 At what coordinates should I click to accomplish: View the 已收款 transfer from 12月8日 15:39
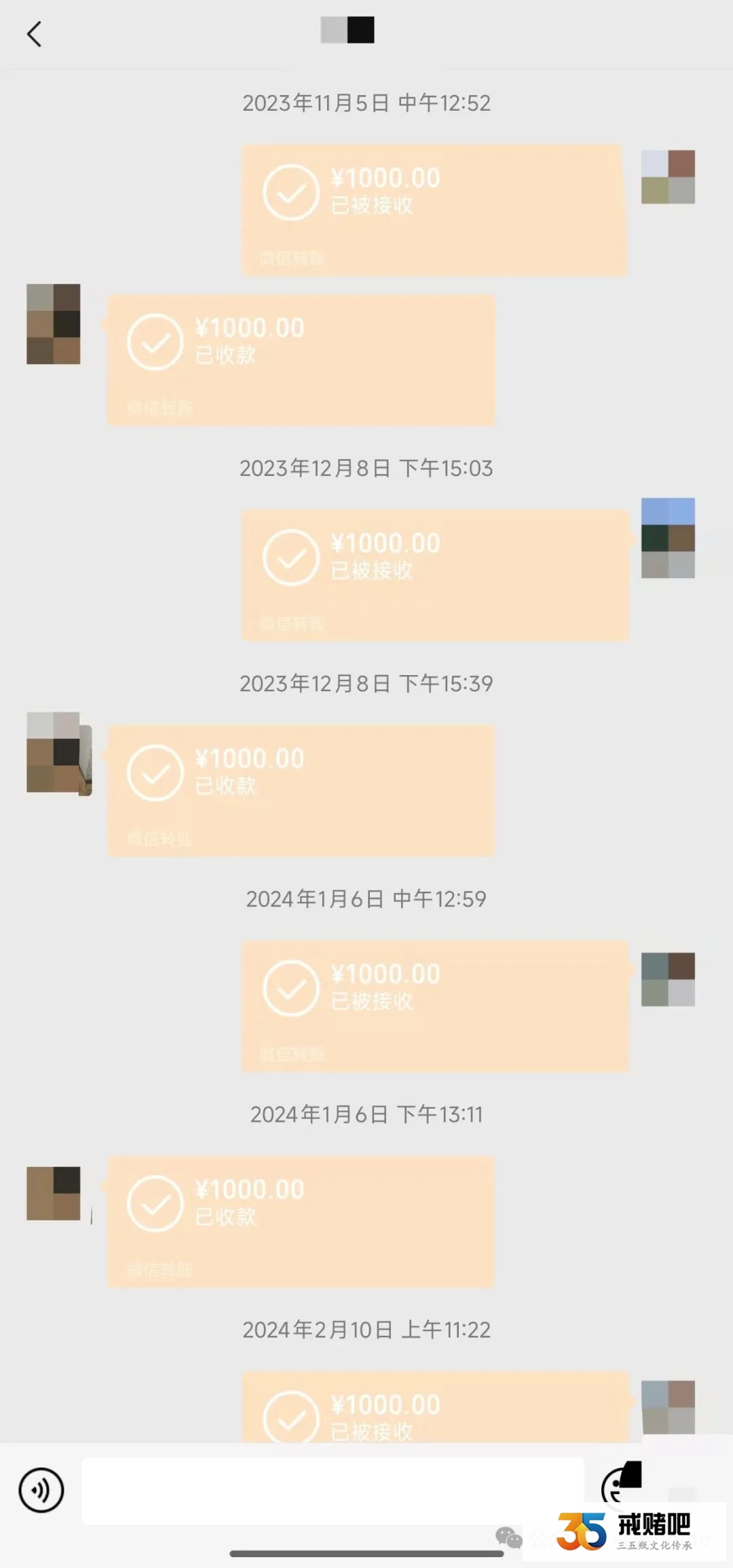pos(301,790)
